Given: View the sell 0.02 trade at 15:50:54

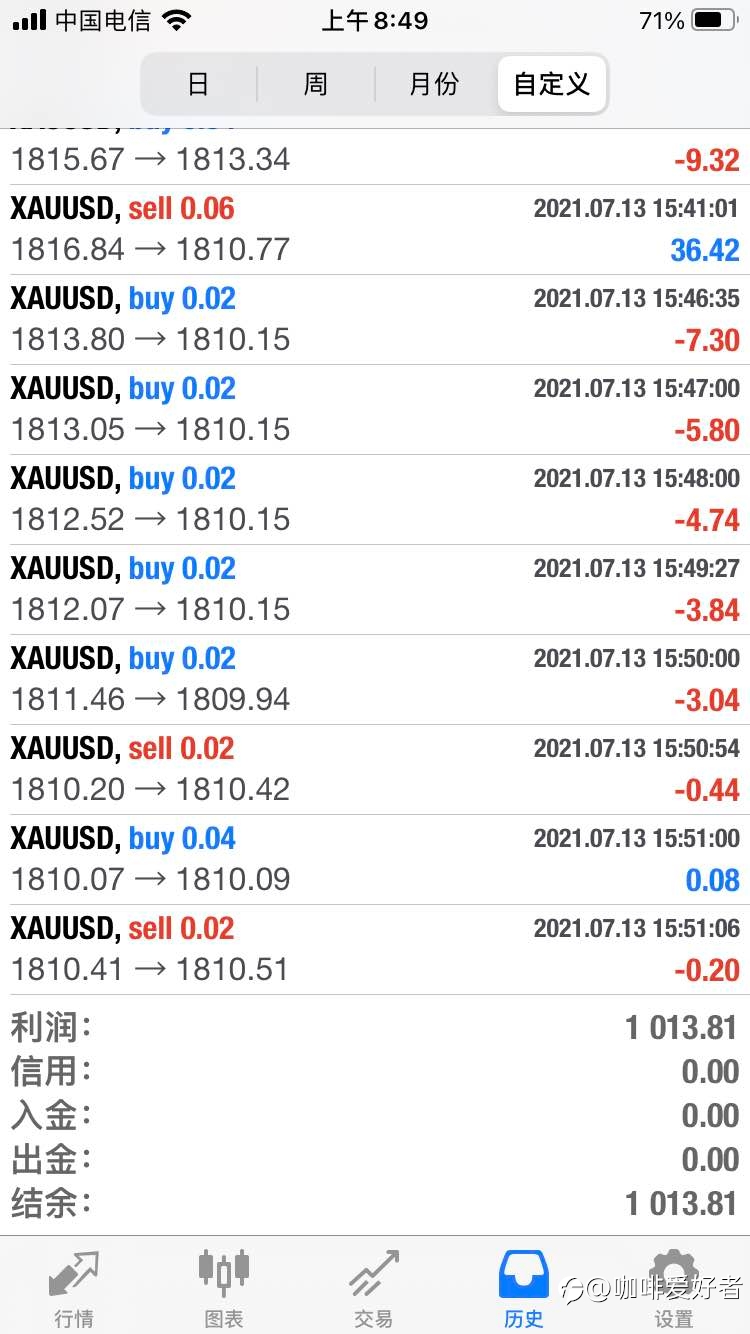Looking at the screenshot, I should coord(375,769).
